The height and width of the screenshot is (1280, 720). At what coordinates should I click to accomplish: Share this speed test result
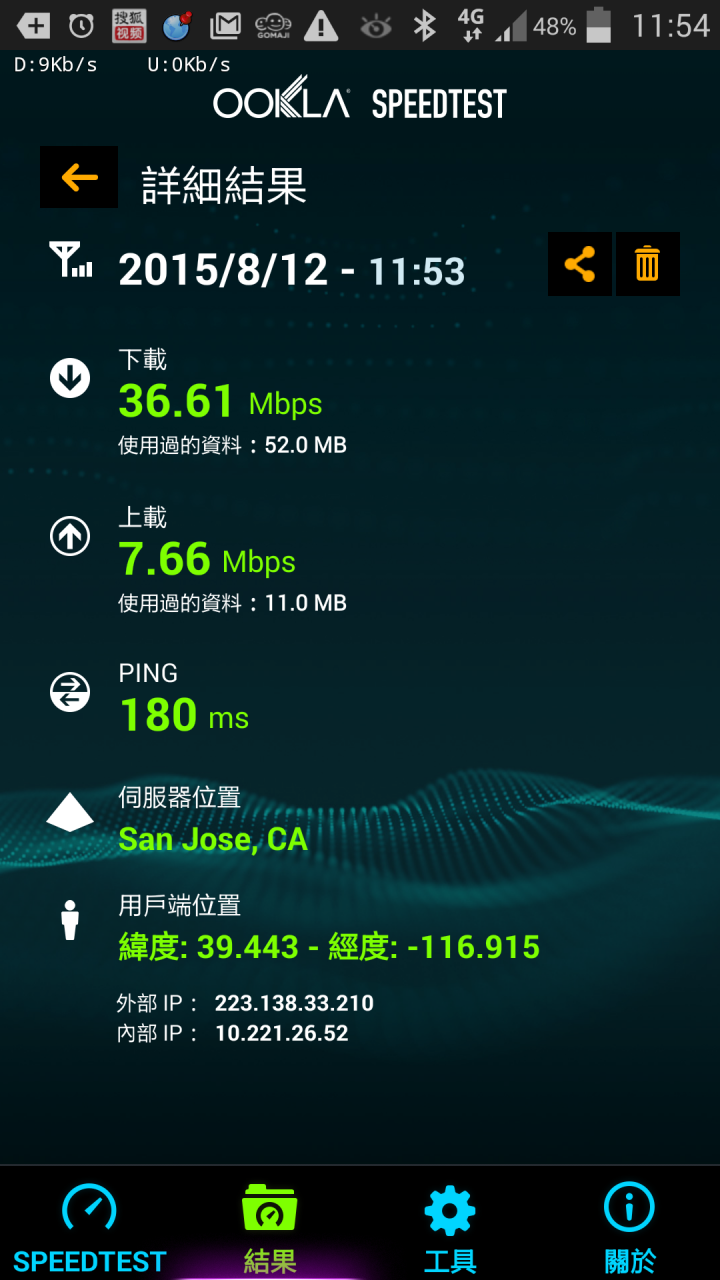[x=580, y=264]
